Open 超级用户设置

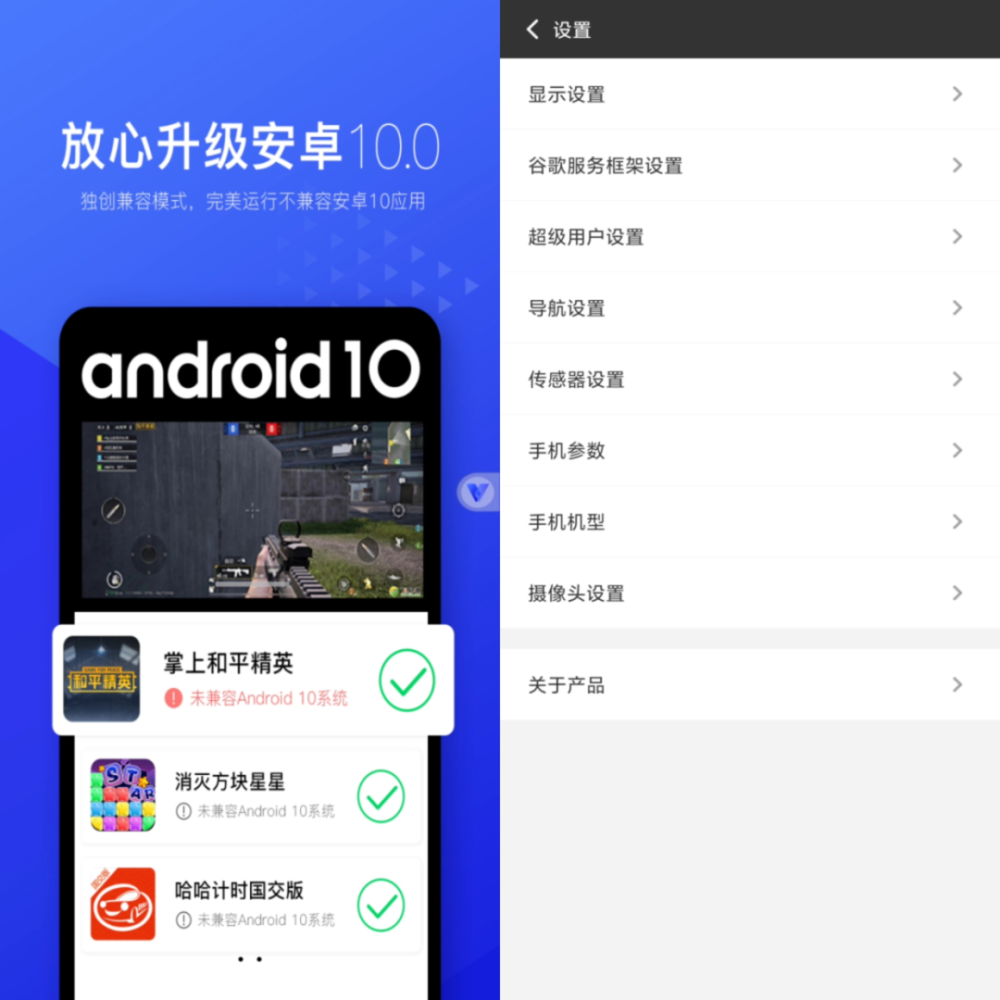(748, 237)
